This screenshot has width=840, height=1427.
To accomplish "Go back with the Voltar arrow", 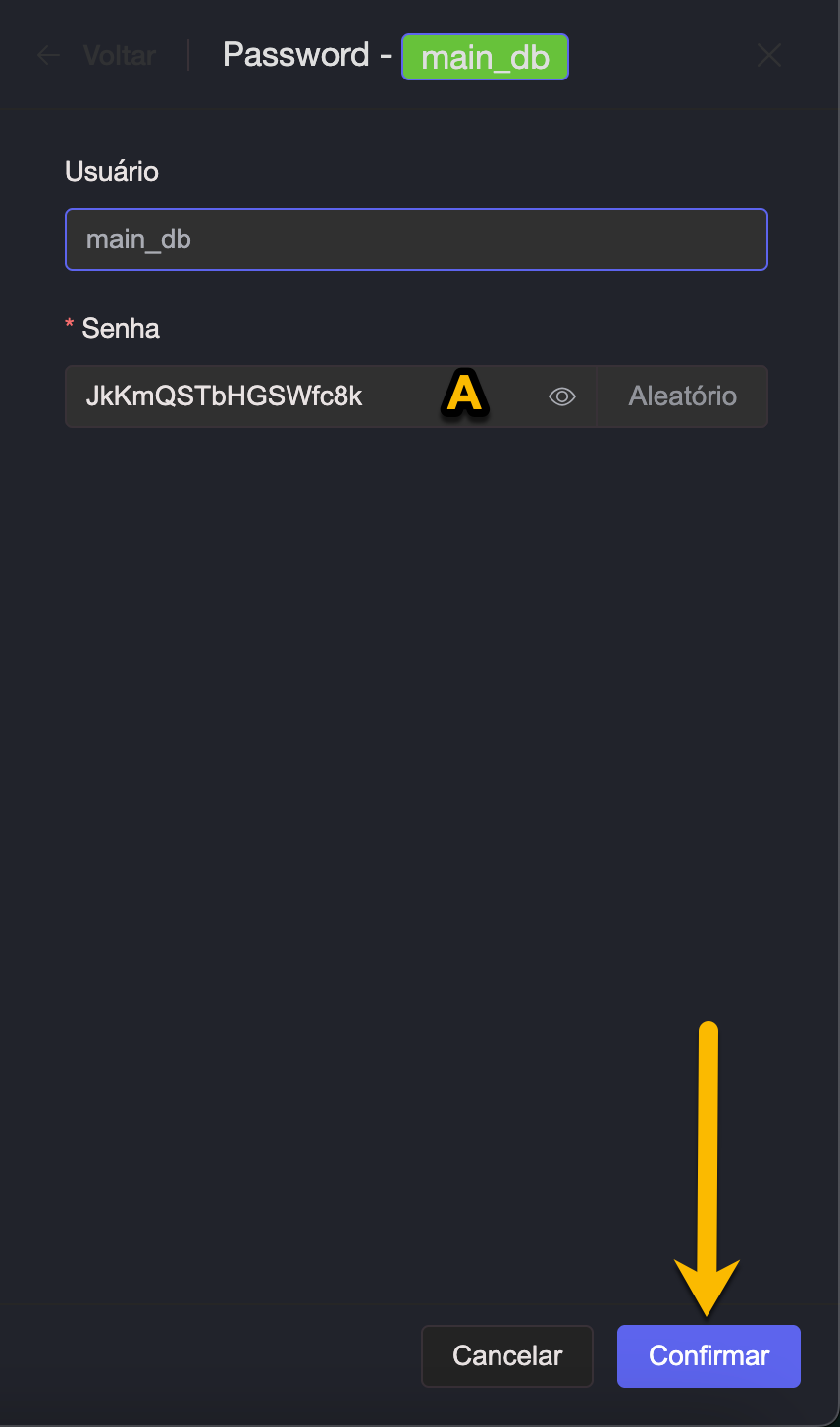I will pos(49,56).
